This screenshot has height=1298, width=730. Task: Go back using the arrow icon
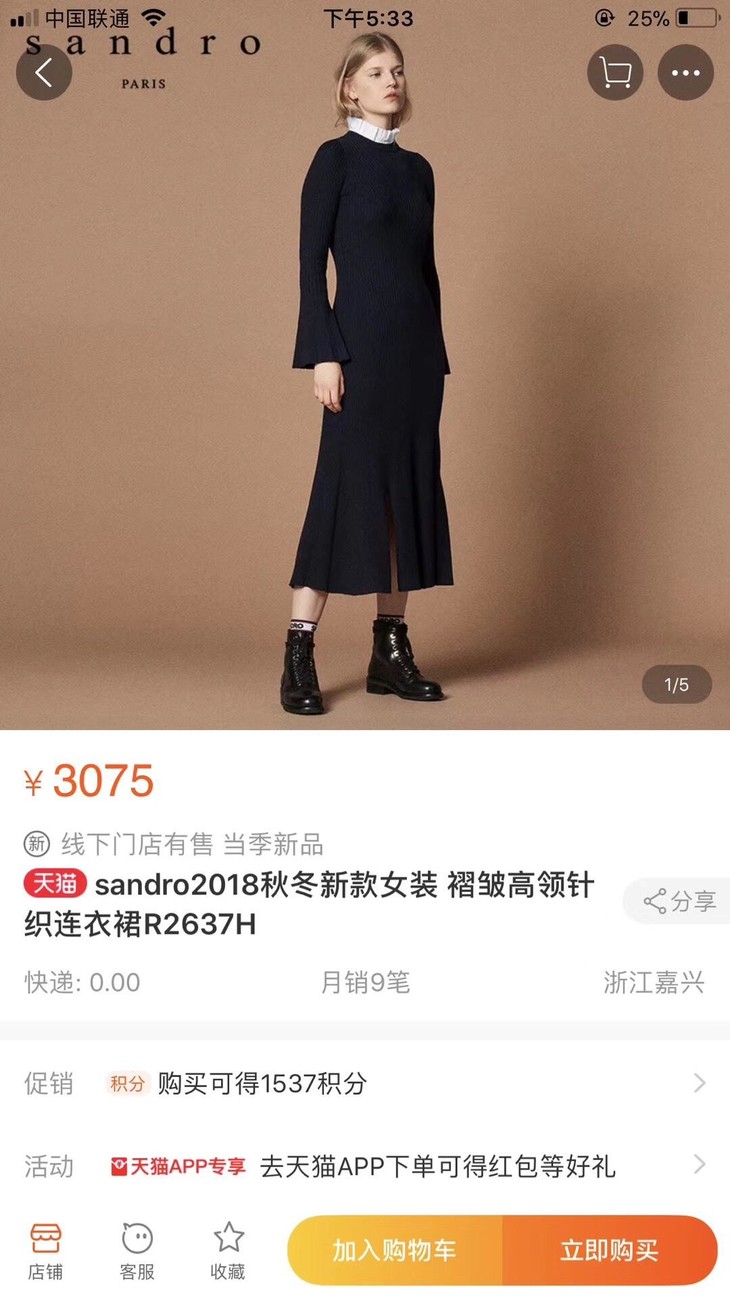pyautogui.click(x=44, y=72)
